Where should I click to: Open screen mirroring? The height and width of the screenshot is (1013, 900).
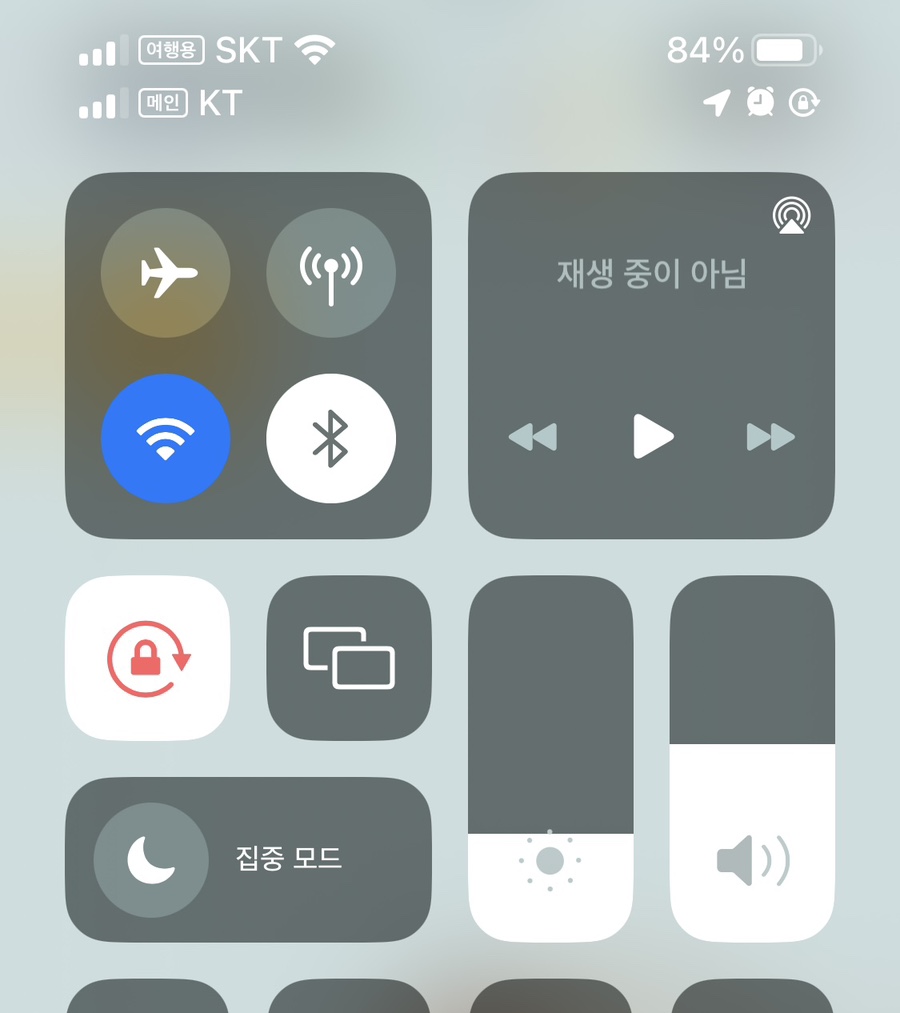tap(349, 658)
